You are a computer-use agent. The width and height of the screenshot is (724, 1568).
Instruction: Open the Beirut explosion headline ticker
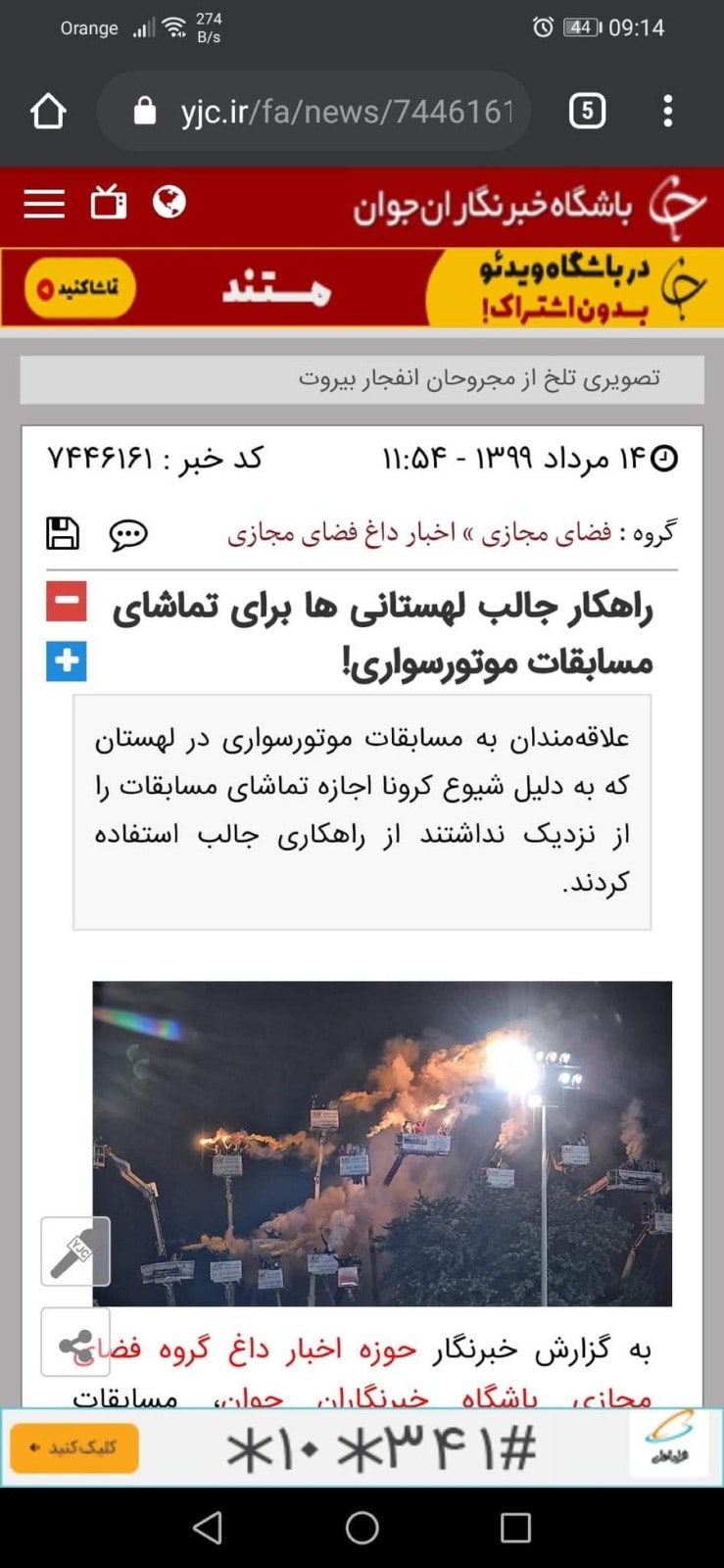pos(478,378)
